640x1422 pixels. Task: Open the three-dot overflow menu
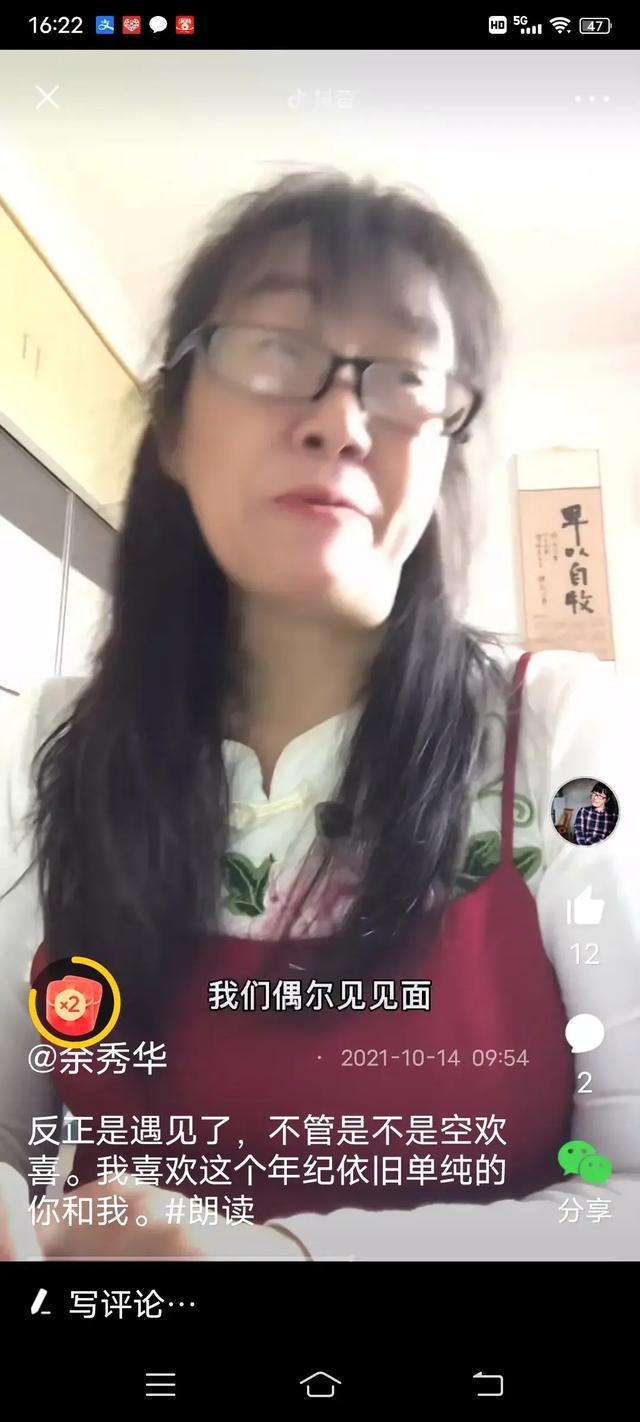pyautogui.click(x=591, y=99)
